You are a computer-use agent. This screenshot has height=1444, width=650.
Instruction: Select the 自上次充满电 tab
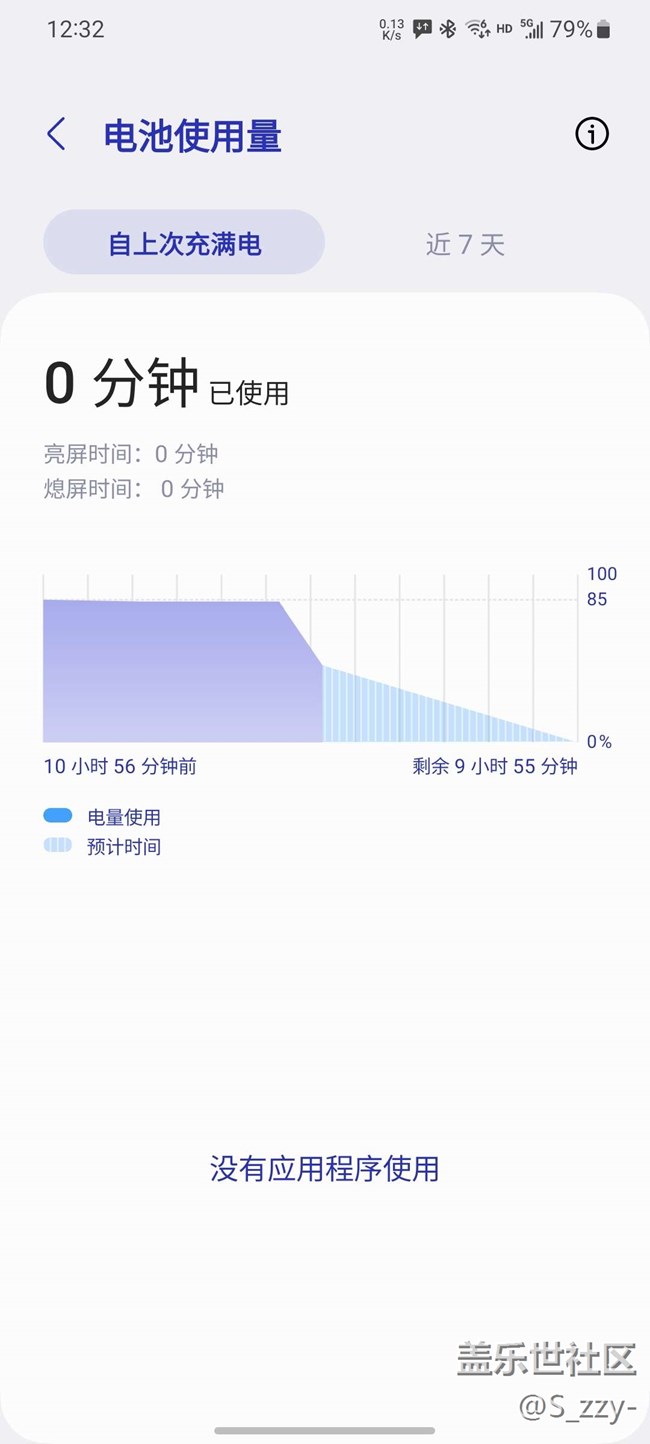[x=184, y=243]
